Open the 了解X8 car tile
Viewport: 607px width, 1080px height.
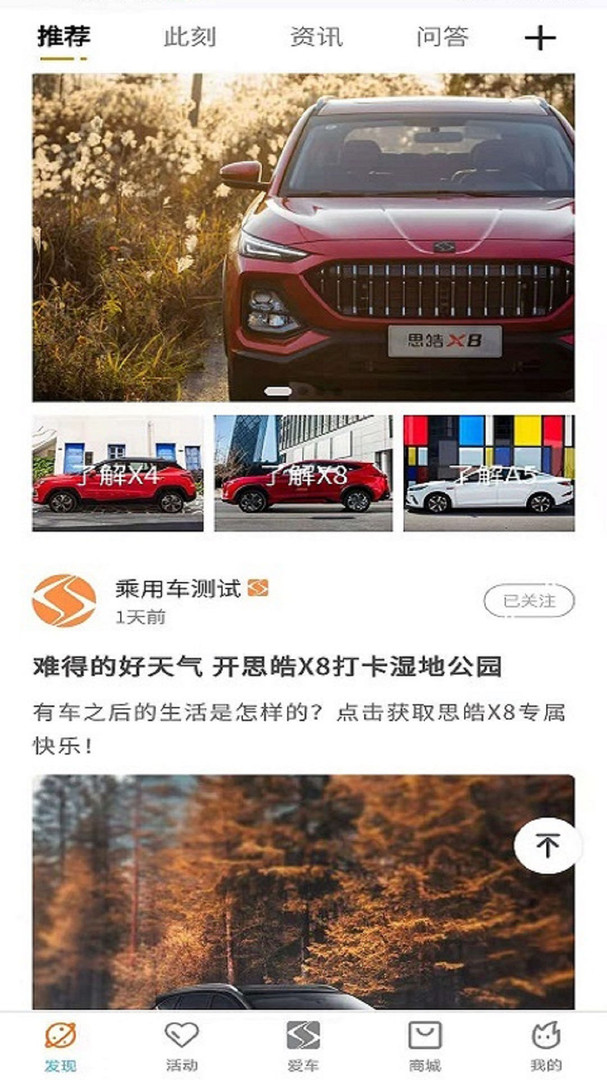point(303,473)
